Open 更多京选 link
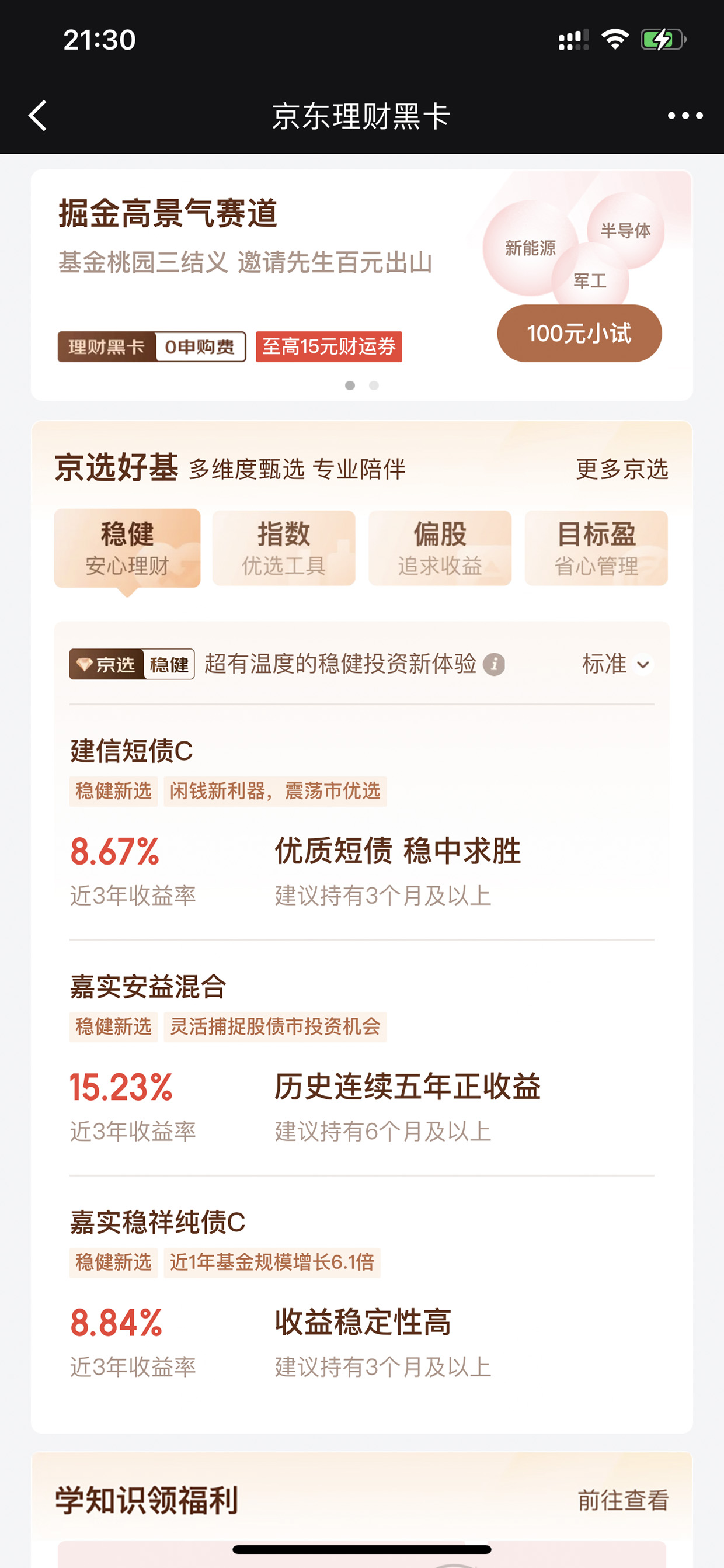The image size is (724, 1568). (622, 469)
